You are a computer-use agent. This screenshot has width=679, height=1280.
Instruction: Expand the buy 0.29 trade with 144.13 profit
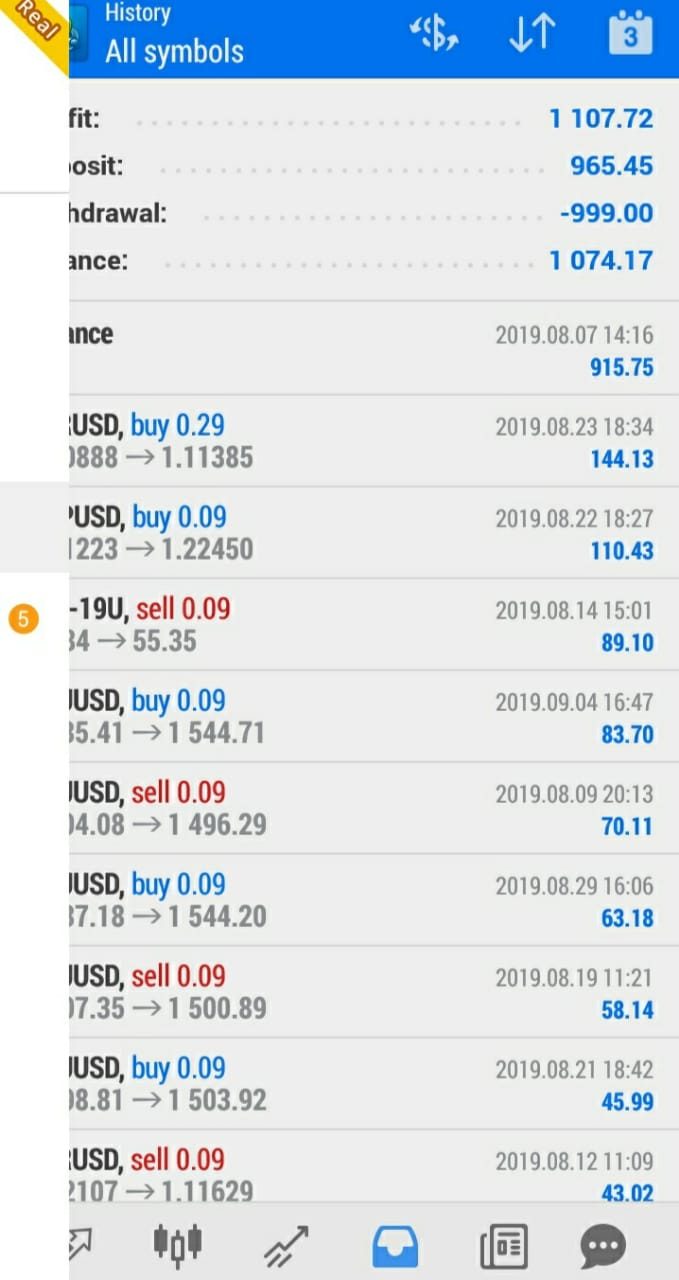point(360,442)
